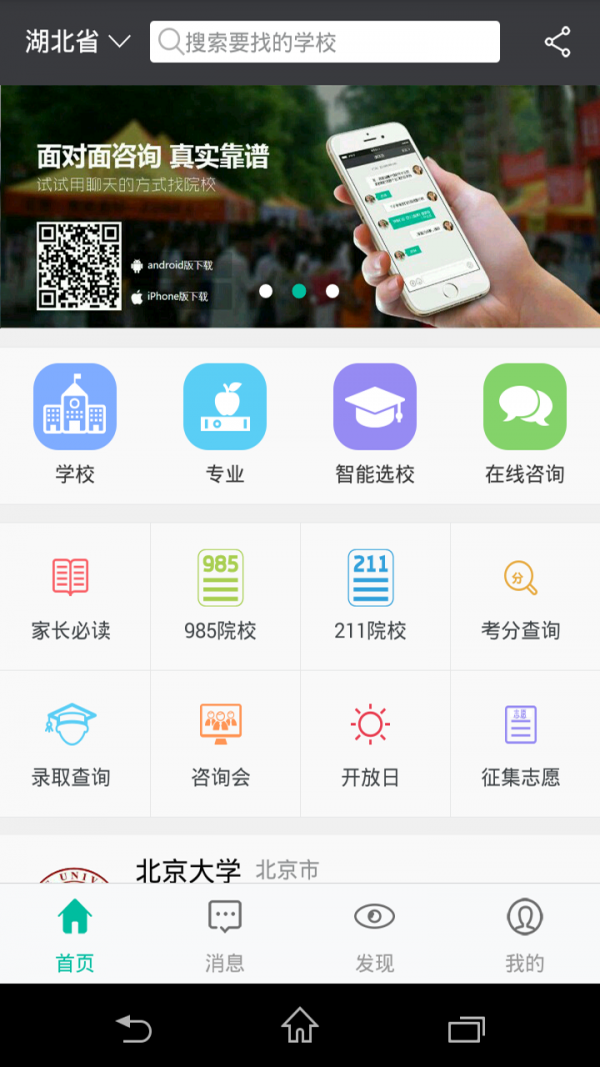Open the 北京大学 school entry
The width and height of the screenshot is (600, 1067).
pyautogui.click(x=189, y=868)
